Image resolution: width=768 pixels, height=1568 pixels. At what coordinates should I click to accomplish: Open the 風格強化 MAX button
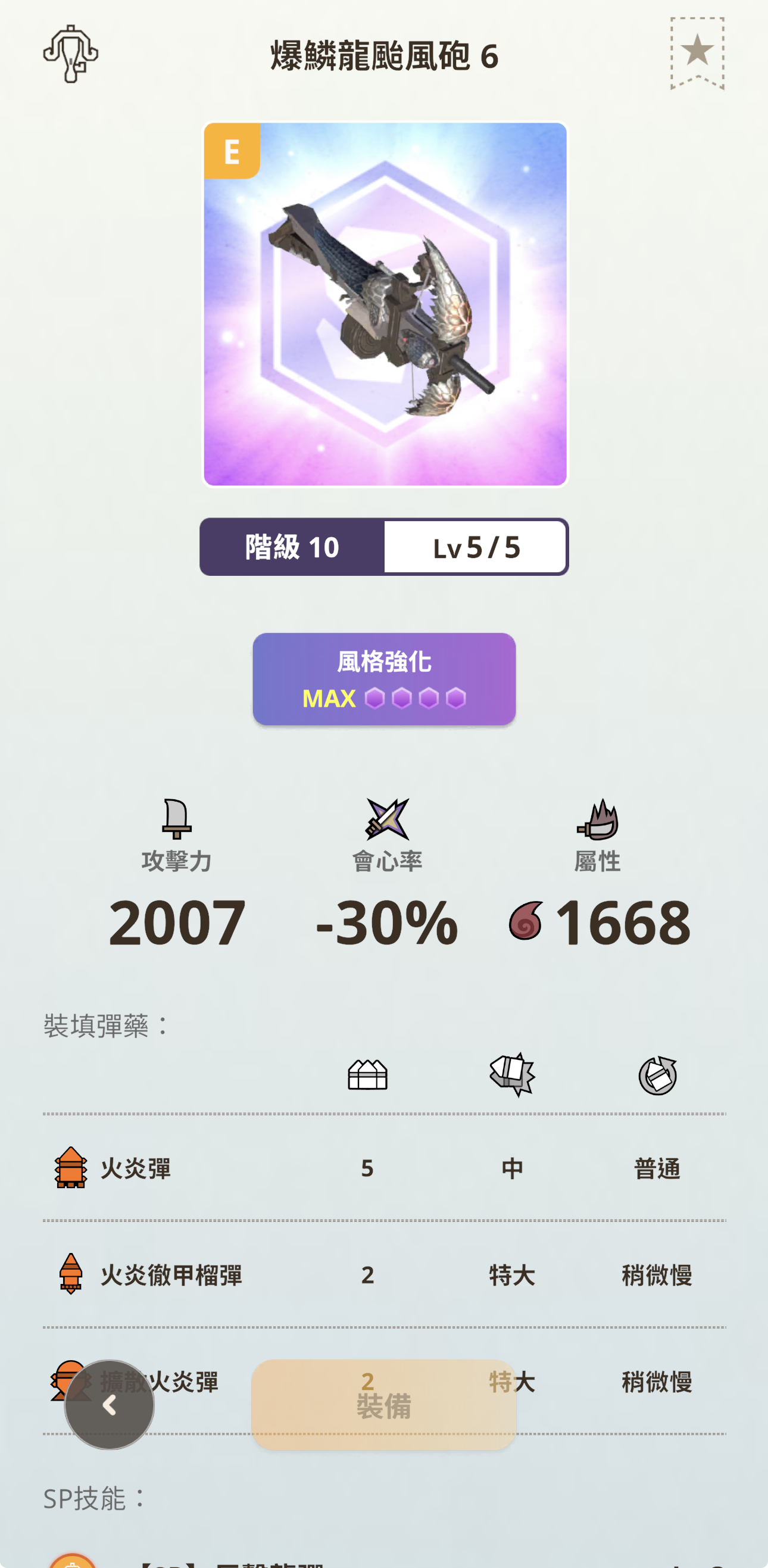[384, 679]
